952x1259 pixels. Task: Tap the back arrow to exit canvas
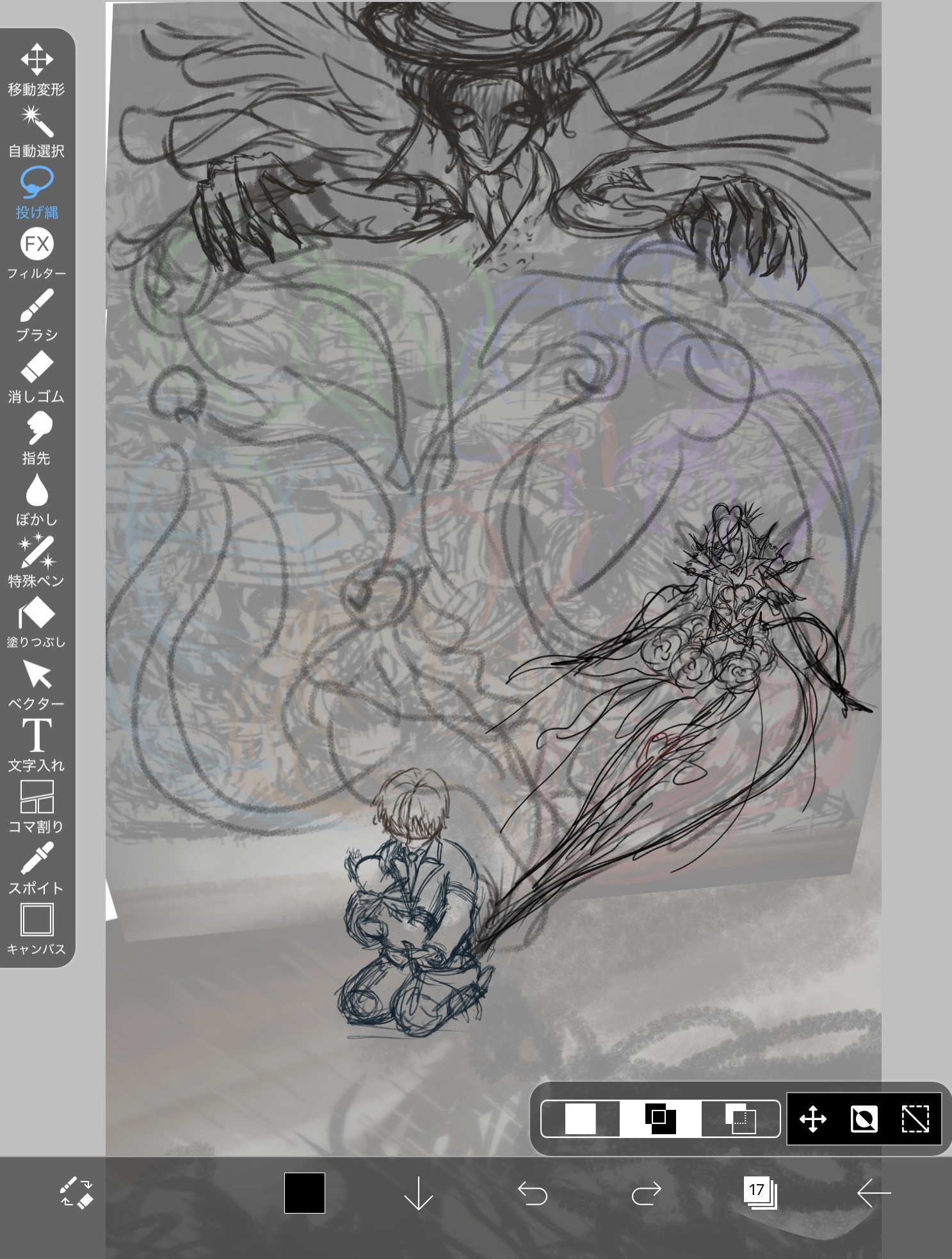click(x=873, y=1193)
